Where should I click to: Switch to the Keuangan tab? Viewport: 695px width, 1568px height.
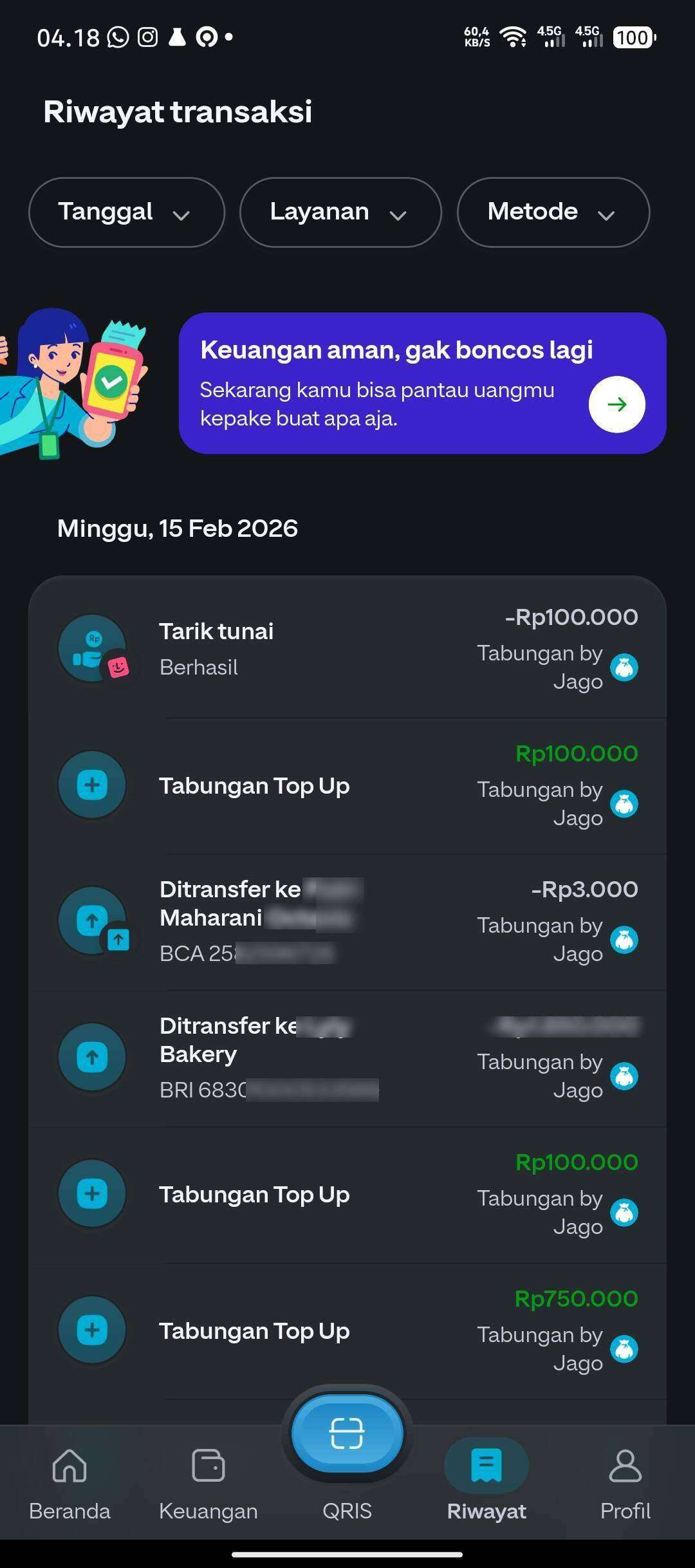click(x=208, y=1482)
